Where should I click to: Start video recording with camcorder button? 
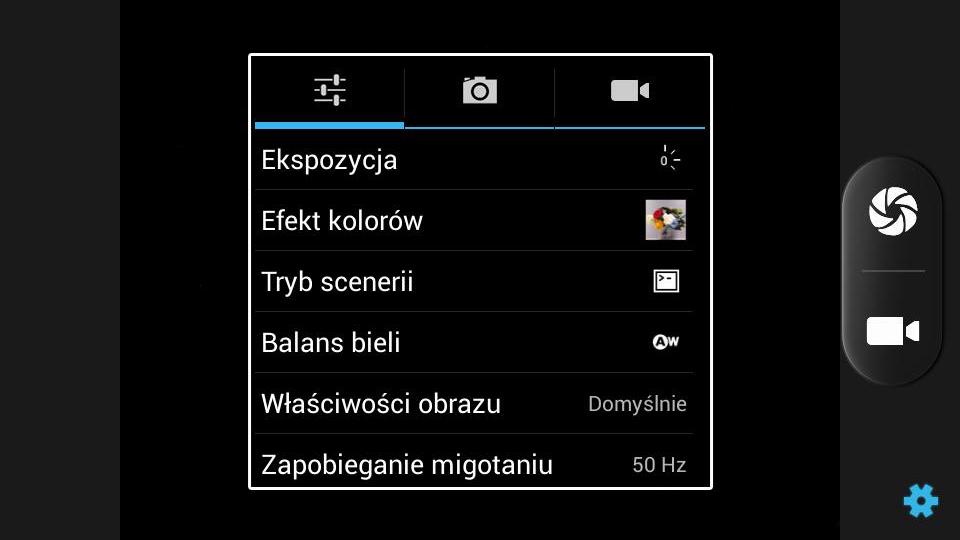coord(892,331)
